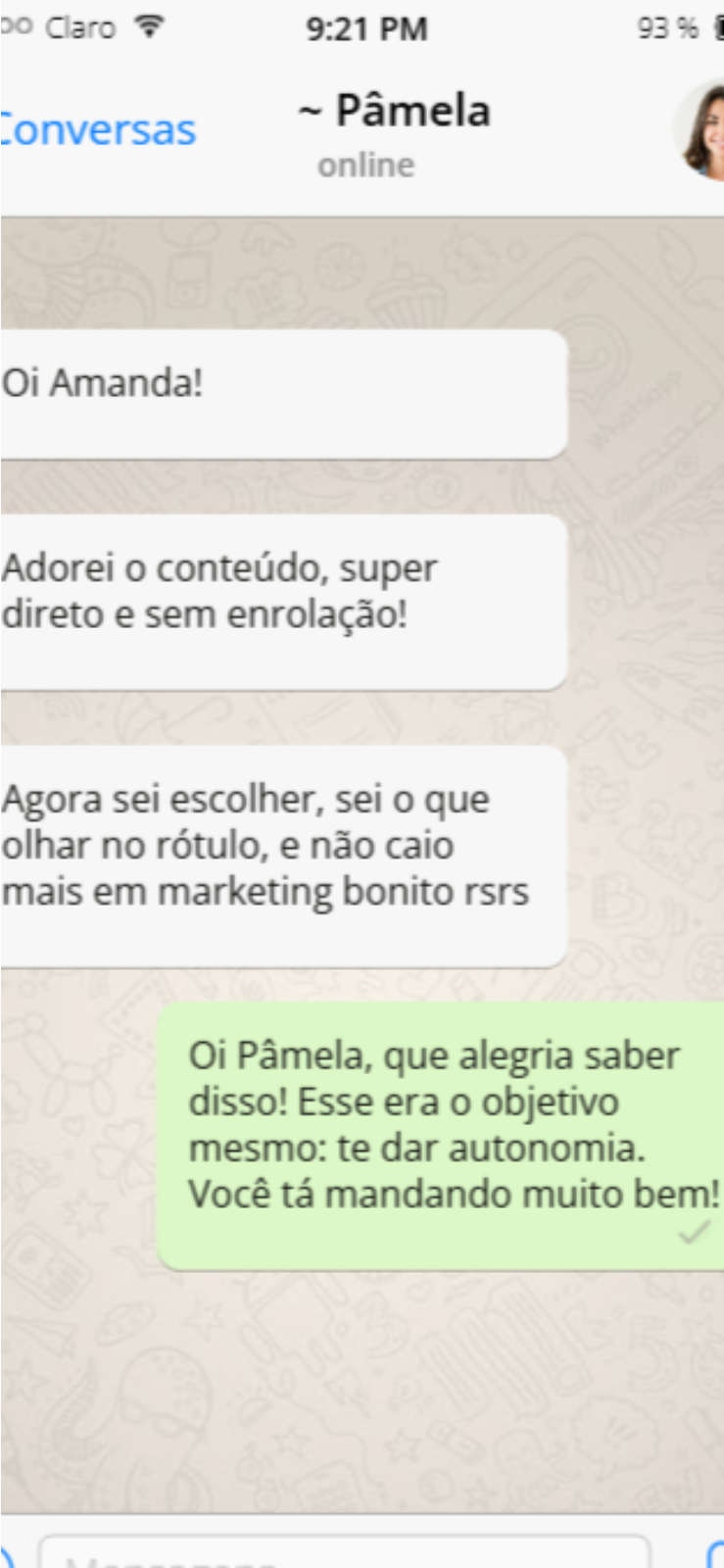Screen dimensions: 724x1568
Task: Tap the online status label
Action: coord(362,165)
